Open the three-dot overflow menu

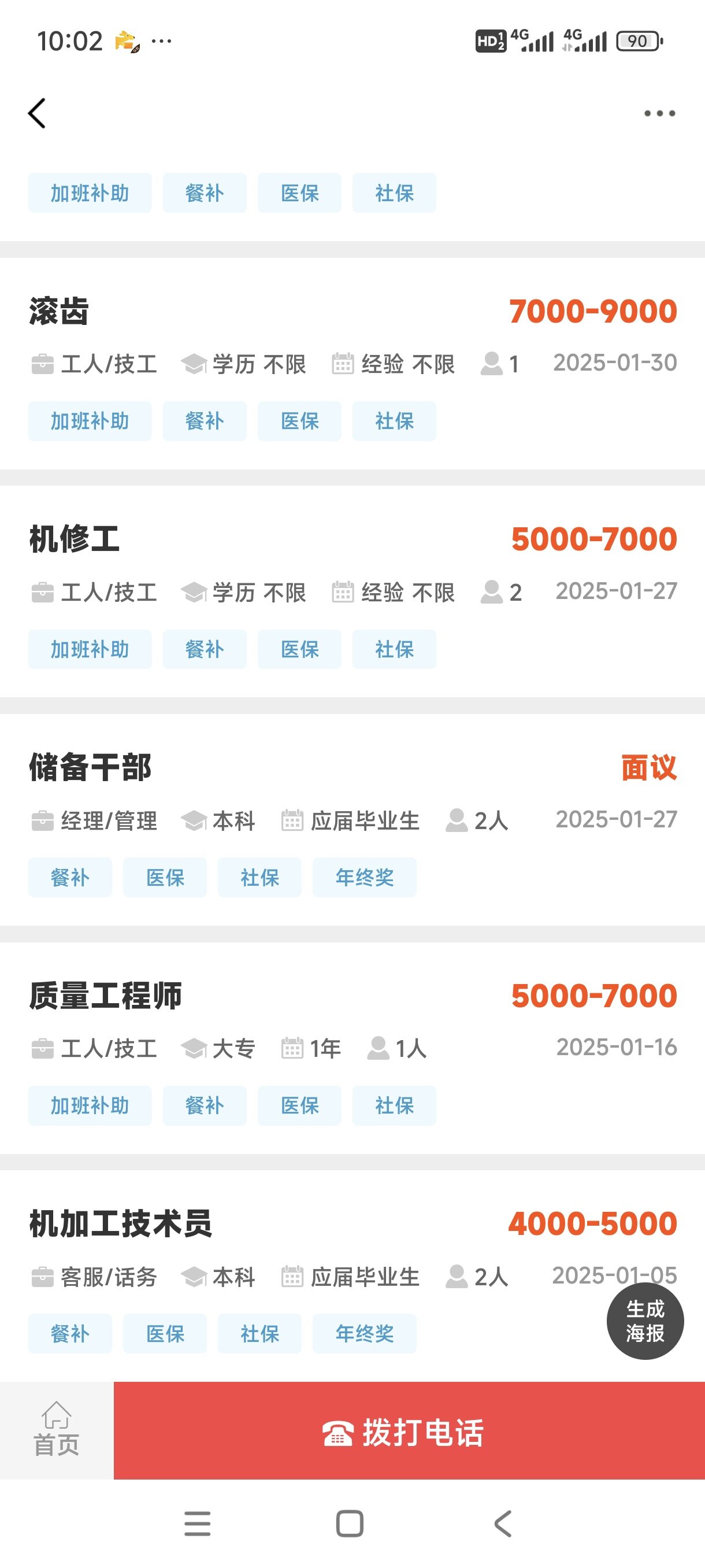(x=659, y=113)
